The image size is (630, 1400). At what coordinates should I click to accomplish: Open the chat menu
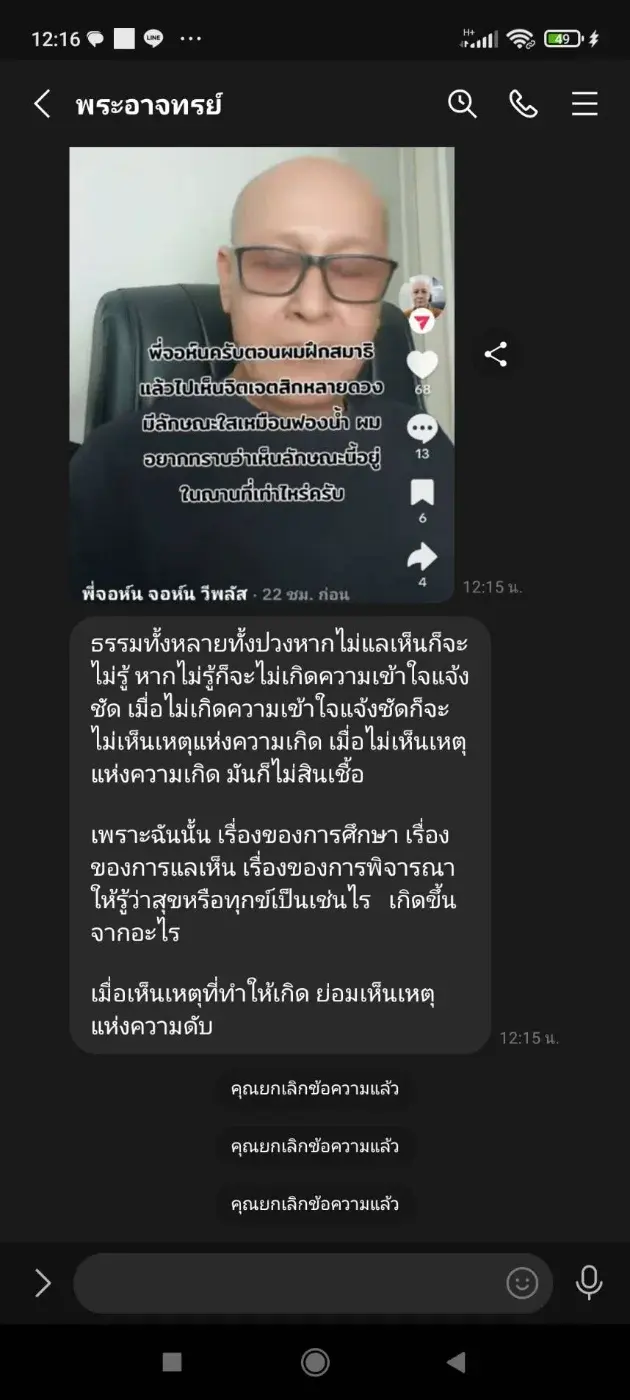pyautogui.click(x=585, y=104)
